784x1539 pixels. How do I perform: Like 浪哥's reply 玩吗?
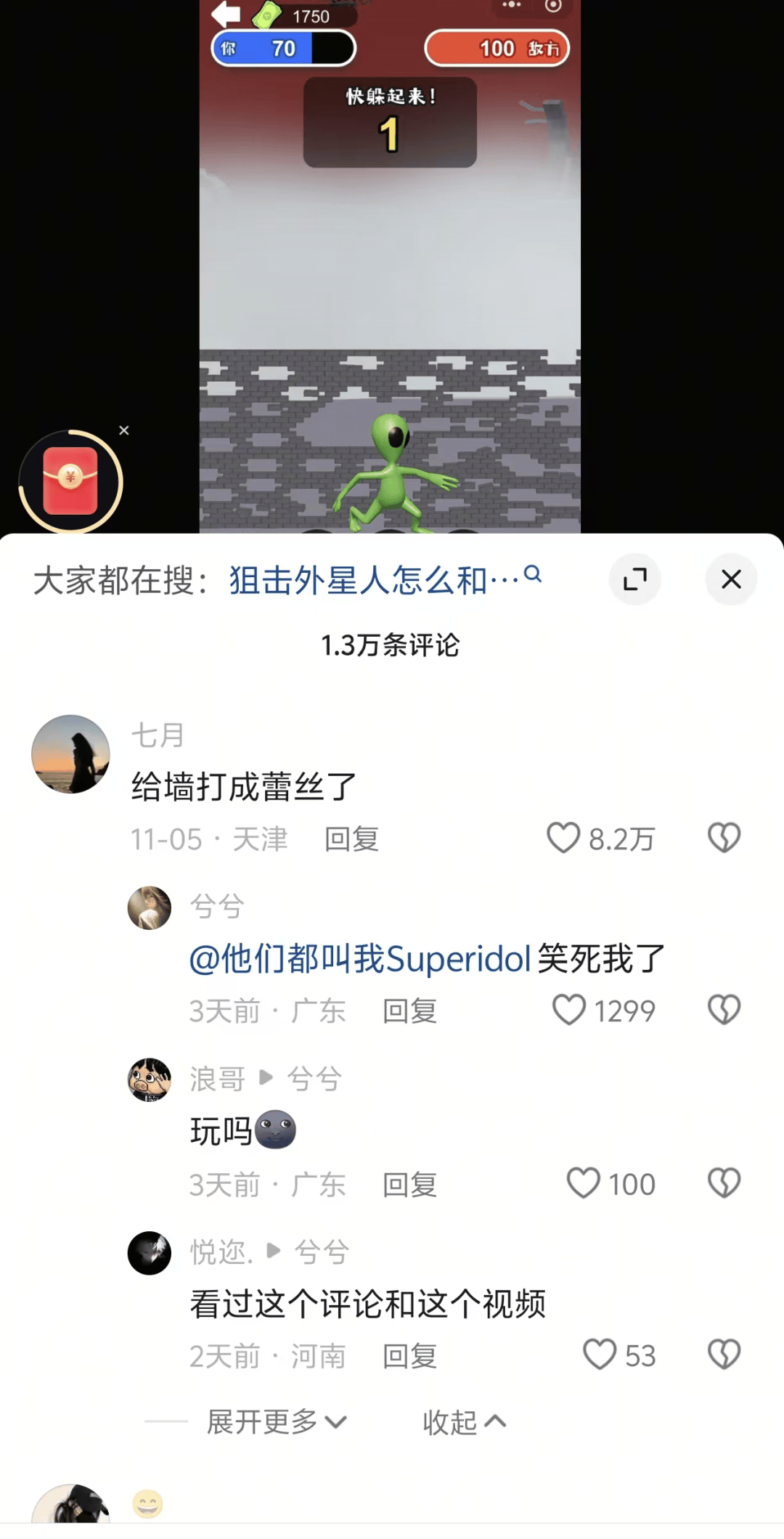tap(583, 1183)
